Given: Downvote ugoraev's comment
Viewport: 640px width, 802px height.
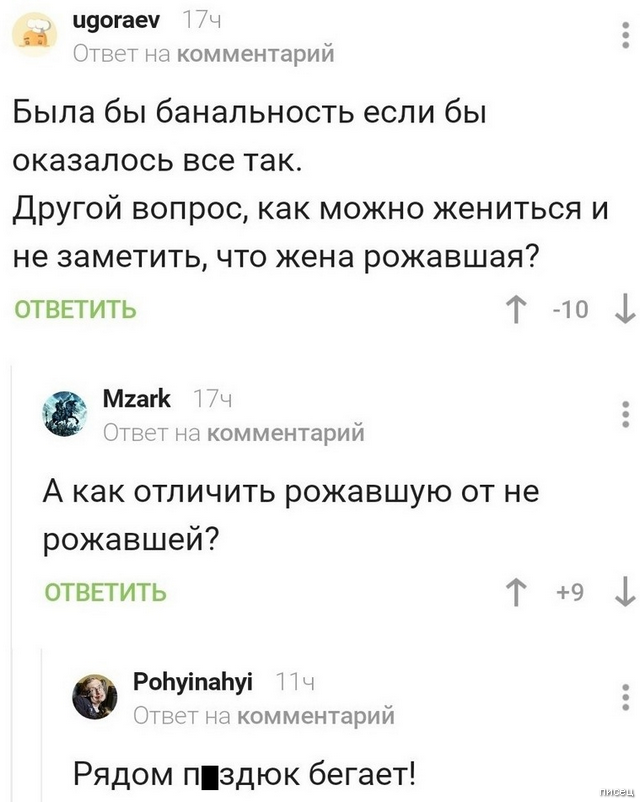Looking at the screenshot, I should point(622,310).
